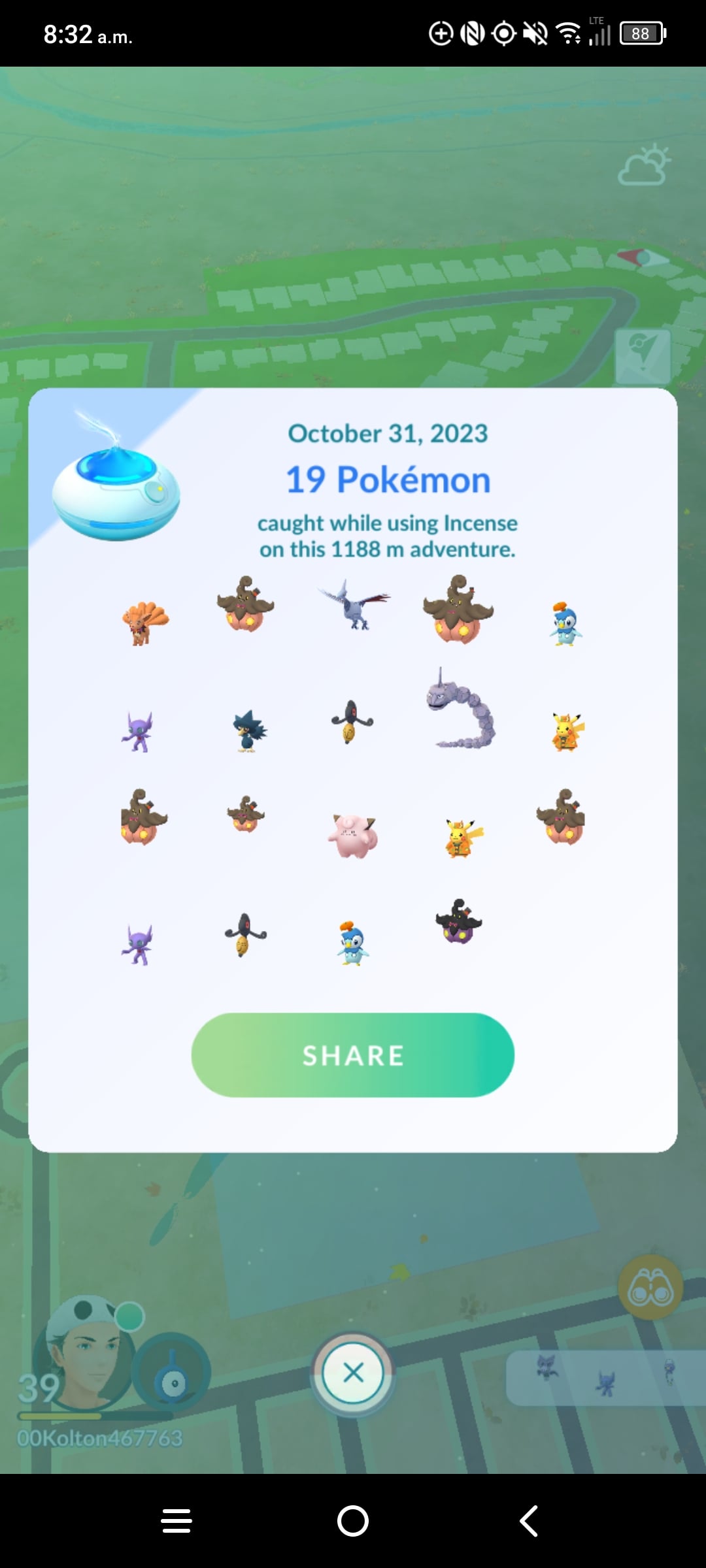The width and height of the screenshot is (706, 1568).
Task: Go to the system home screen
Action: (353, 1521)
